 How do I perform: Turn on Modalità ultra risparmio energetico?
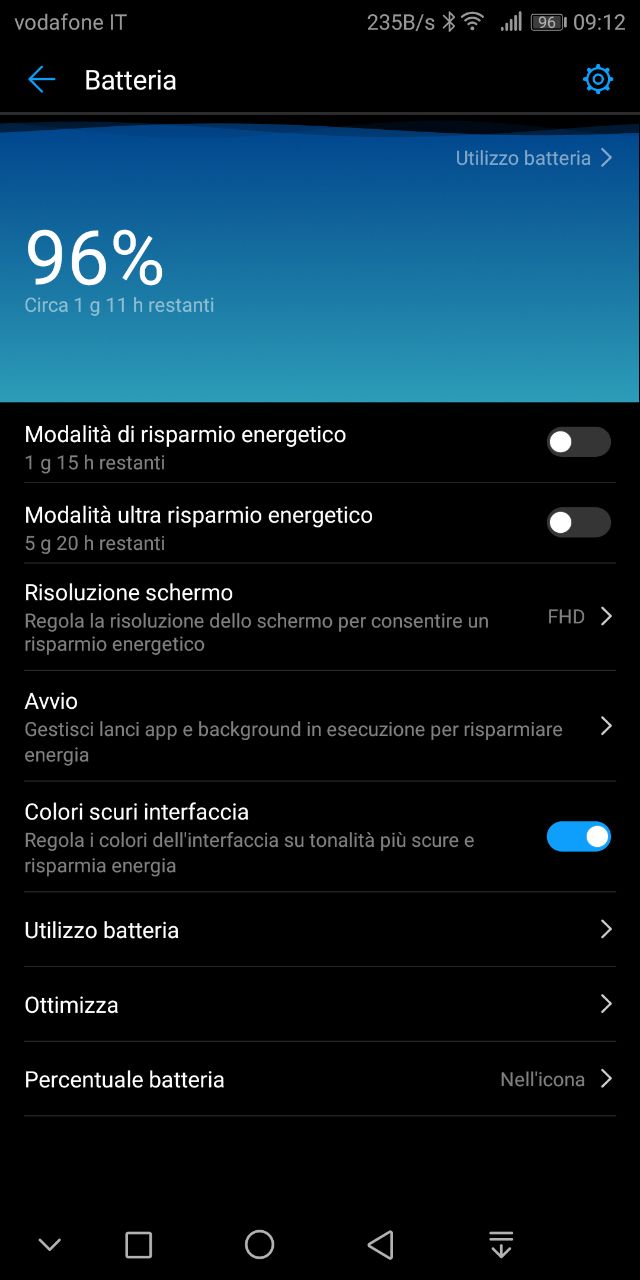[578, 522]
